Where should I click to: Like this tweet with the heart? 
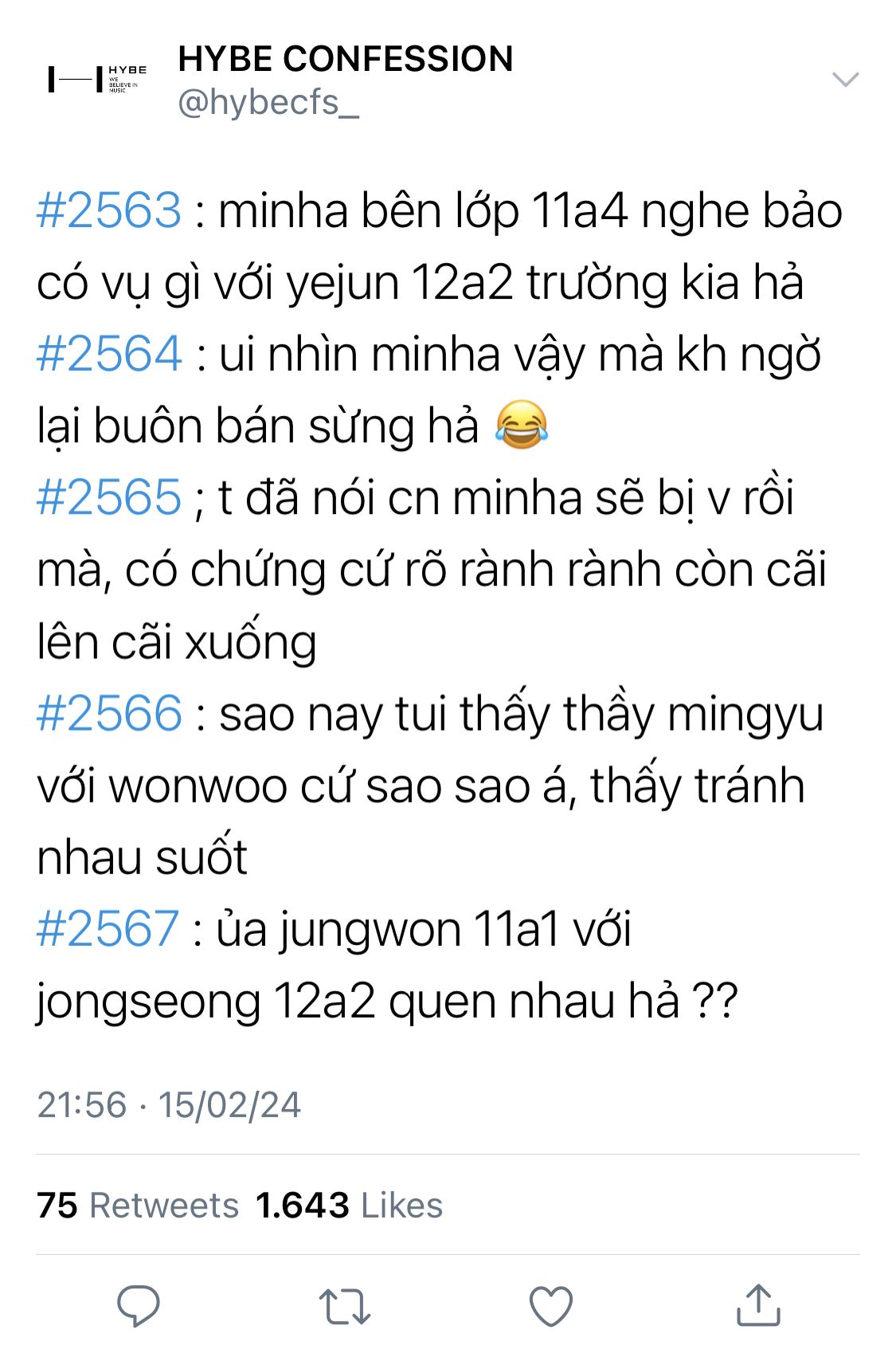click(x=551, y=1306)
